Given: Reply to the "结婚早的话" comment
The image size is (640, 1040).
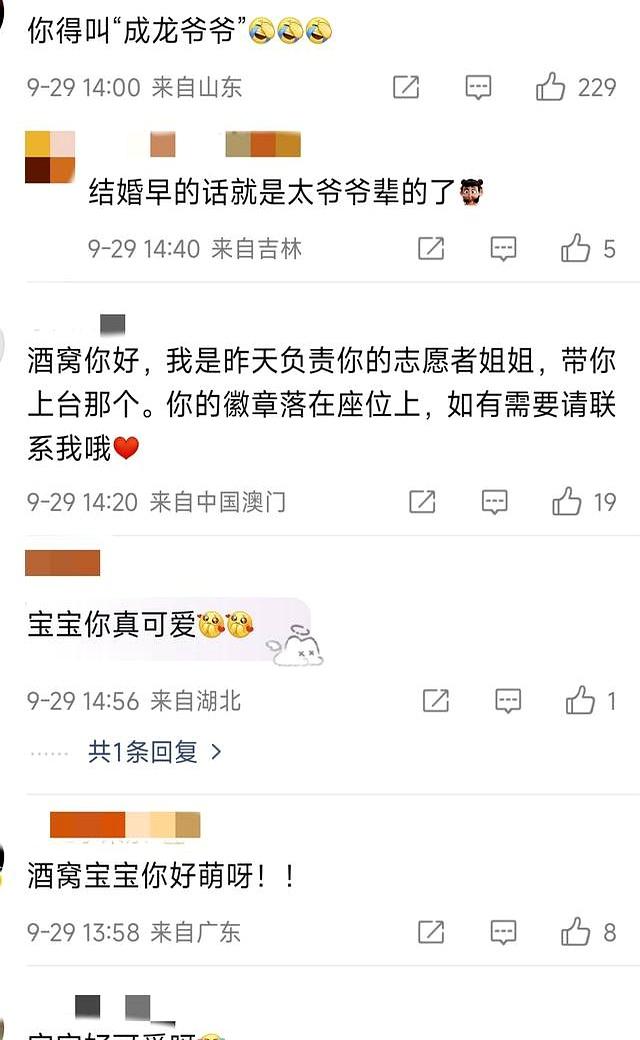Looking at the screenshot, I should 503,248.
